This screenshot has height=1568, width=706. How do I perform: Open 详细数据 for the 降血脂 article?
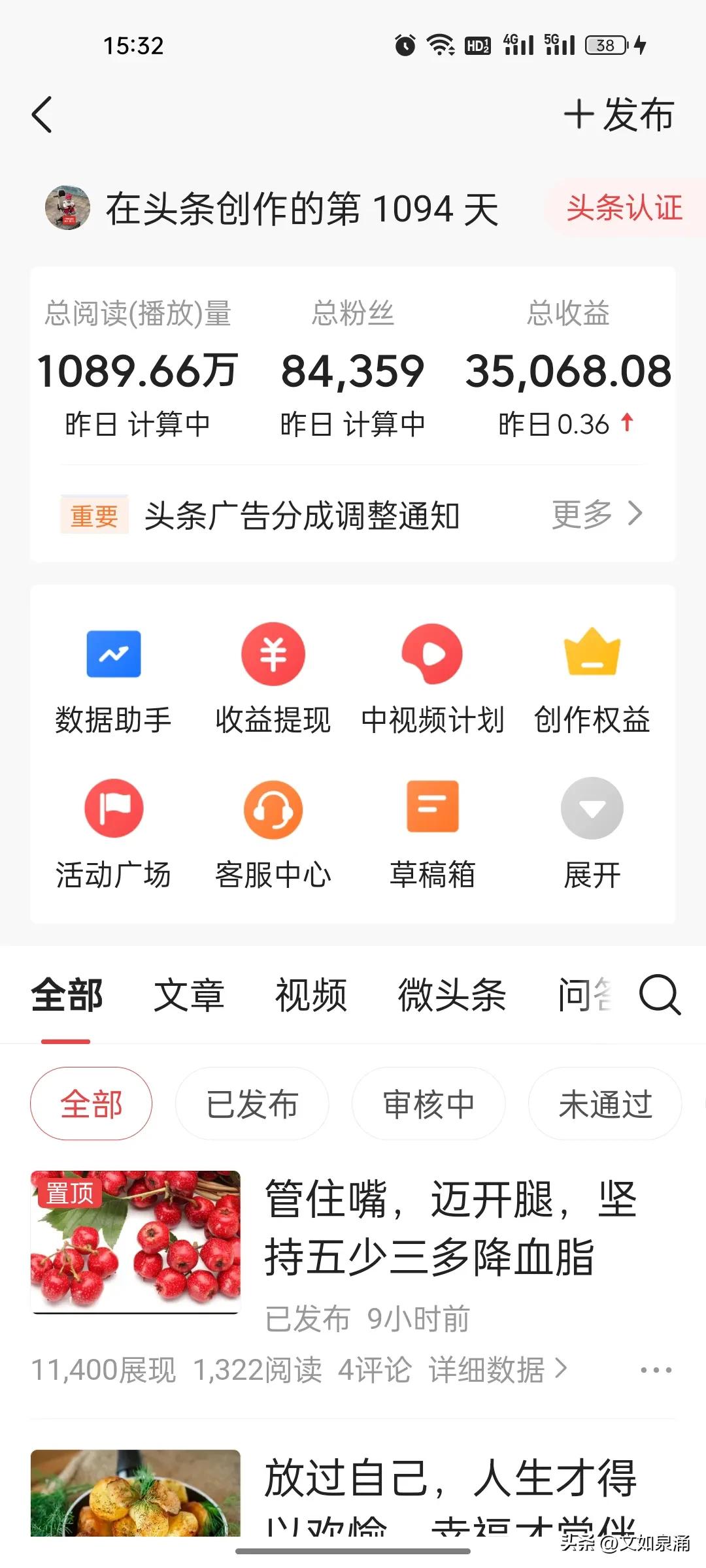coord(497,1369)
